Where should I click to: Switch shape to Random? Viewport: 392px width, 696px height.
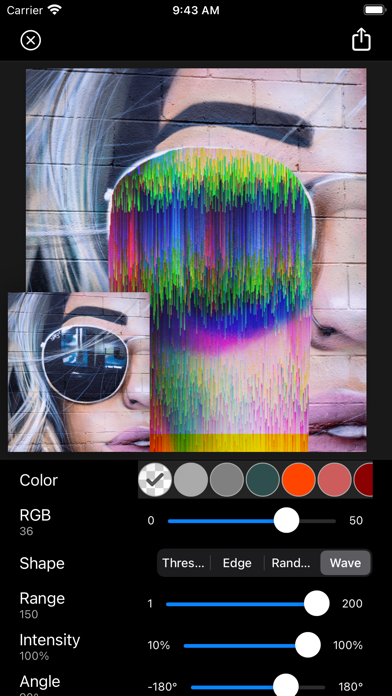coord(291,563)
